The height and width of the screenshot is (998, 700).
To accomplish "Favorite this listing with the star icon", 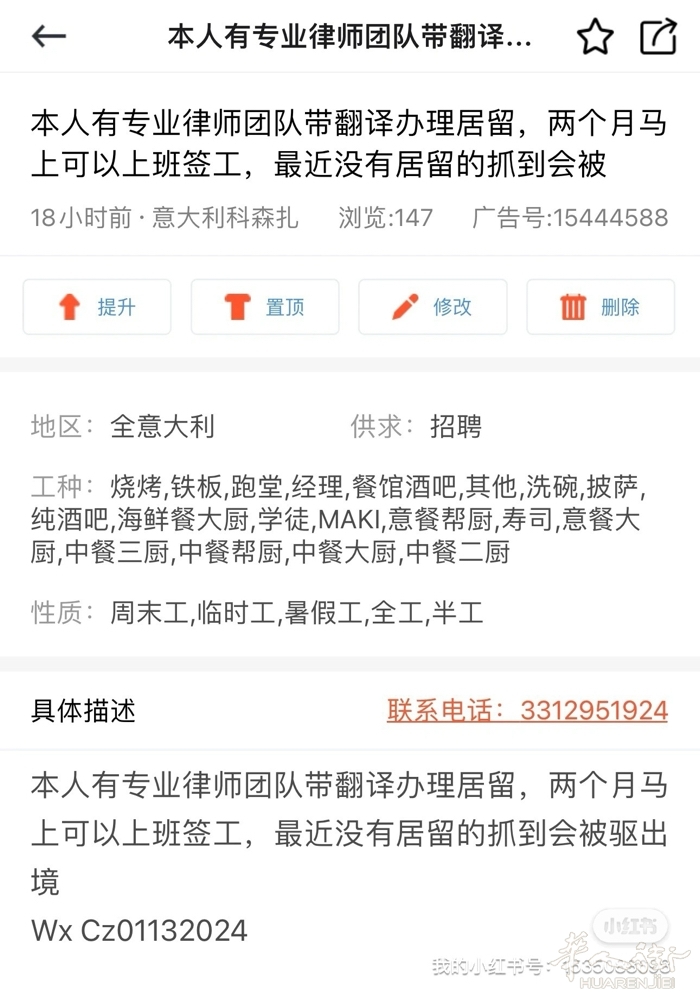I will [595, 37].
